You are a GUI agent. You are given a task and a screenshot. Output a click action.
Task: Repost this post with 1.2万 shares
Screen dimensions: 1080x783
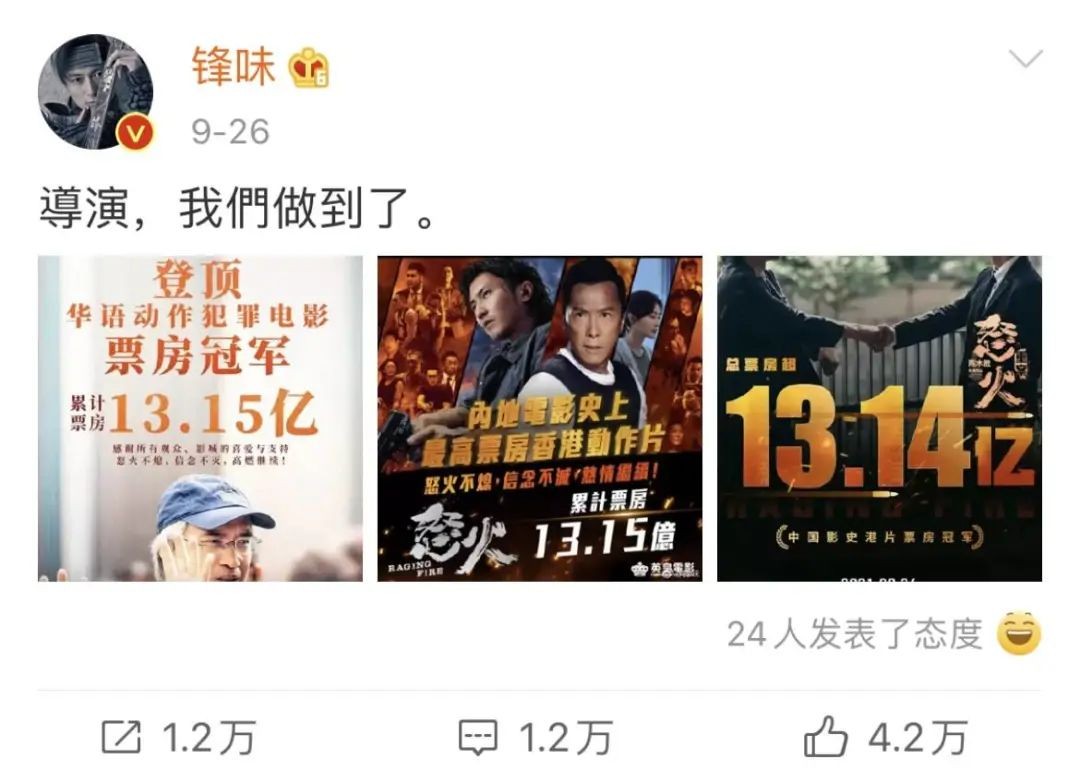tap(180, 739)
